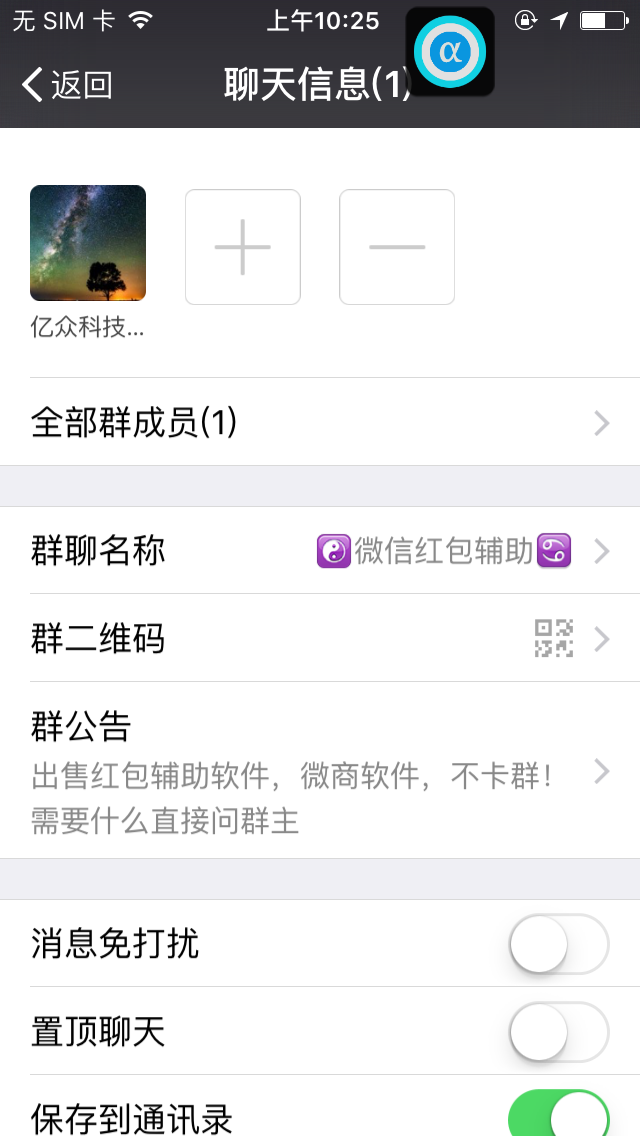The width and height of the screenshot is (640, 1136).
Task: Disable 保存到通讯录 switch
Action: pos(559,1115)
